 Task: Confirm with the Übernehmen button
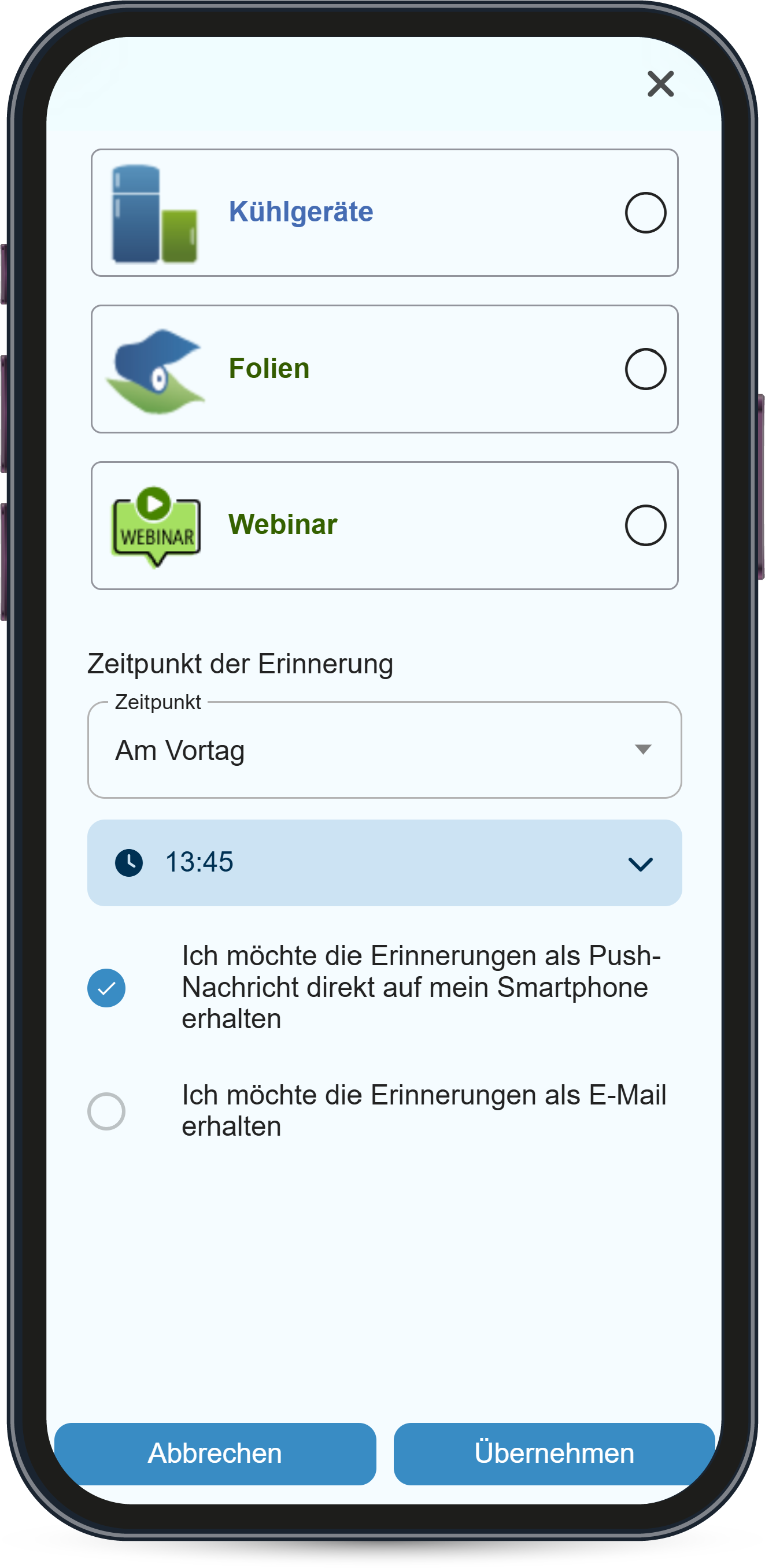(553, 1454)
